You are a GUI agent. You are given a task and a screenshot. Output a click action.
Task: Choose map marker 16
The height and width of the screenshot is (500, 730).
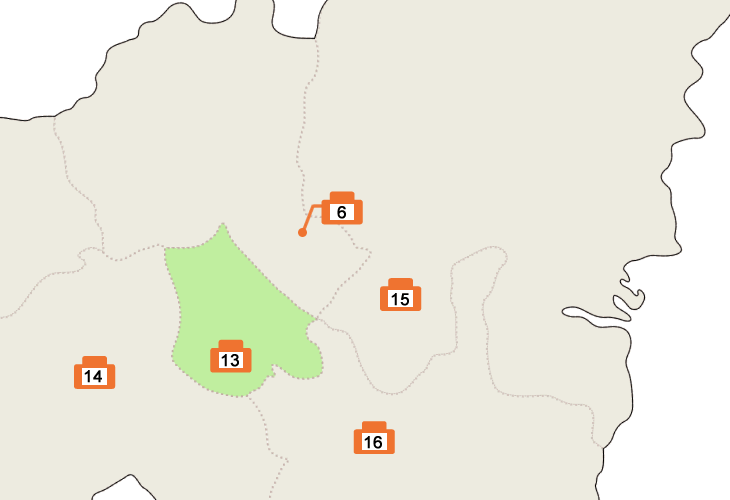(x=373, y=440)
